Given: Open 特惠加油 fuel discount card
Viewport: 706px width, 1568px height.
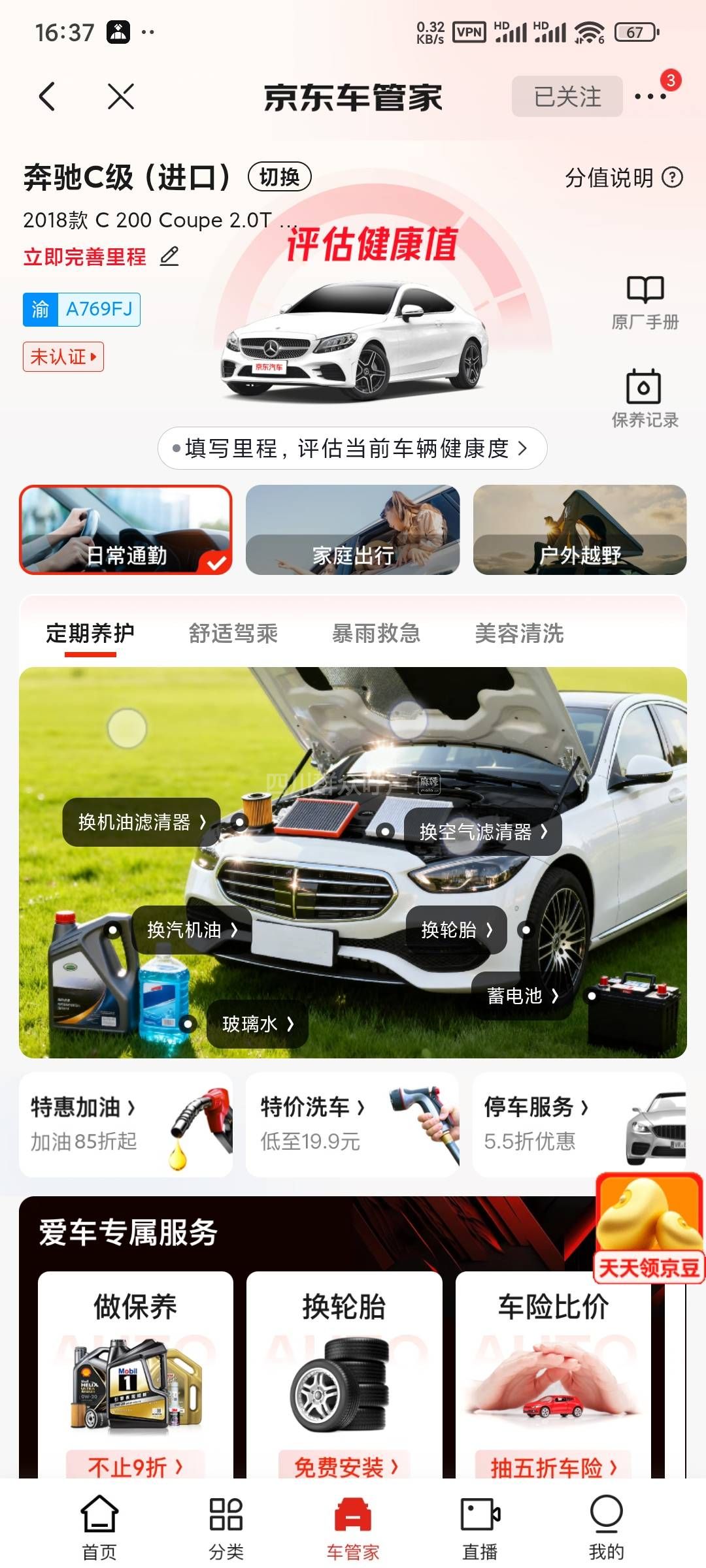Looking at the screenshot, I should tap(126, 1124).
